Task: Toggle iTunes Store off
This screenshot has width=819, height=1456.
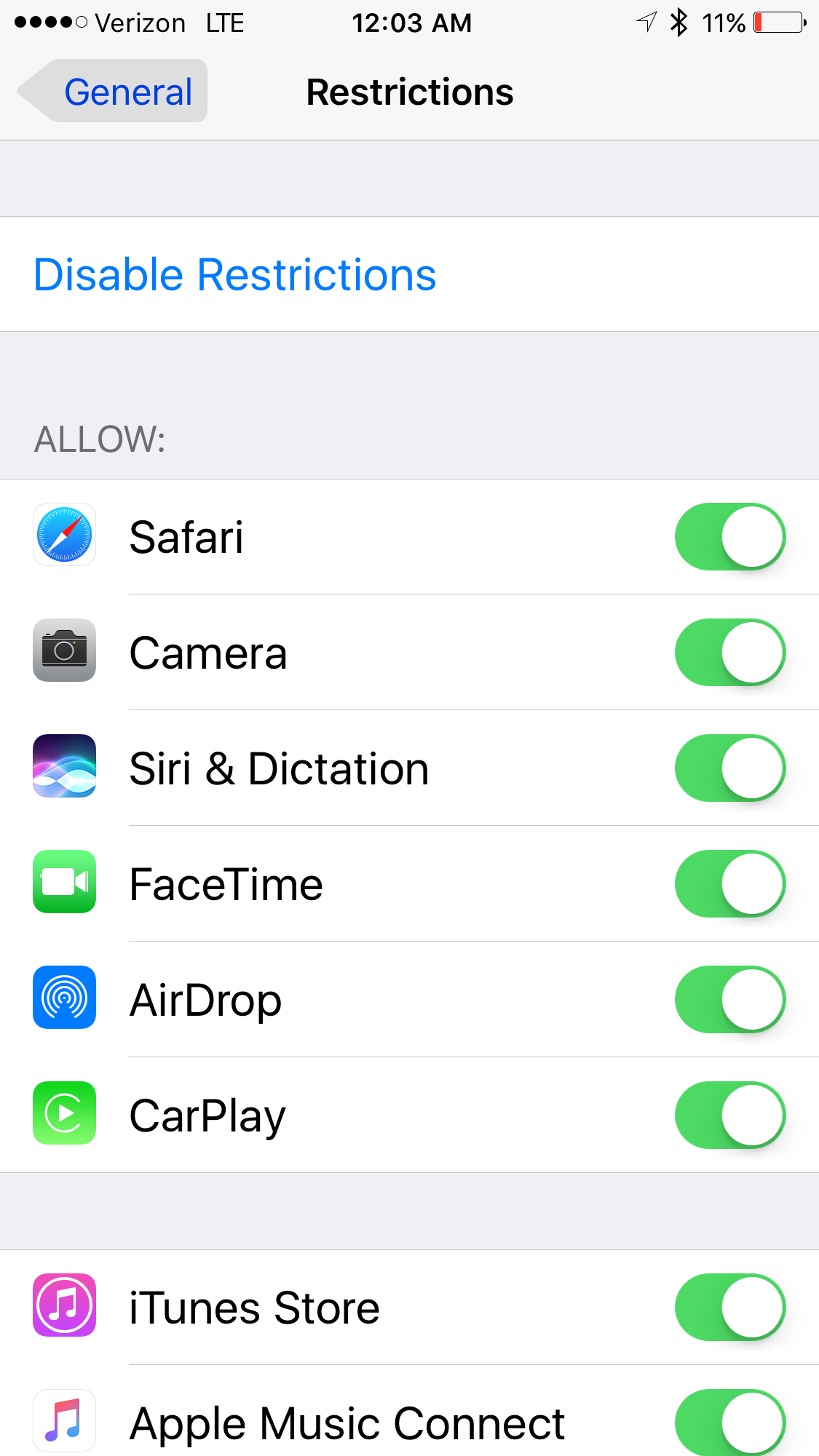Action: pyautogui.click(x=729, y=1308)
